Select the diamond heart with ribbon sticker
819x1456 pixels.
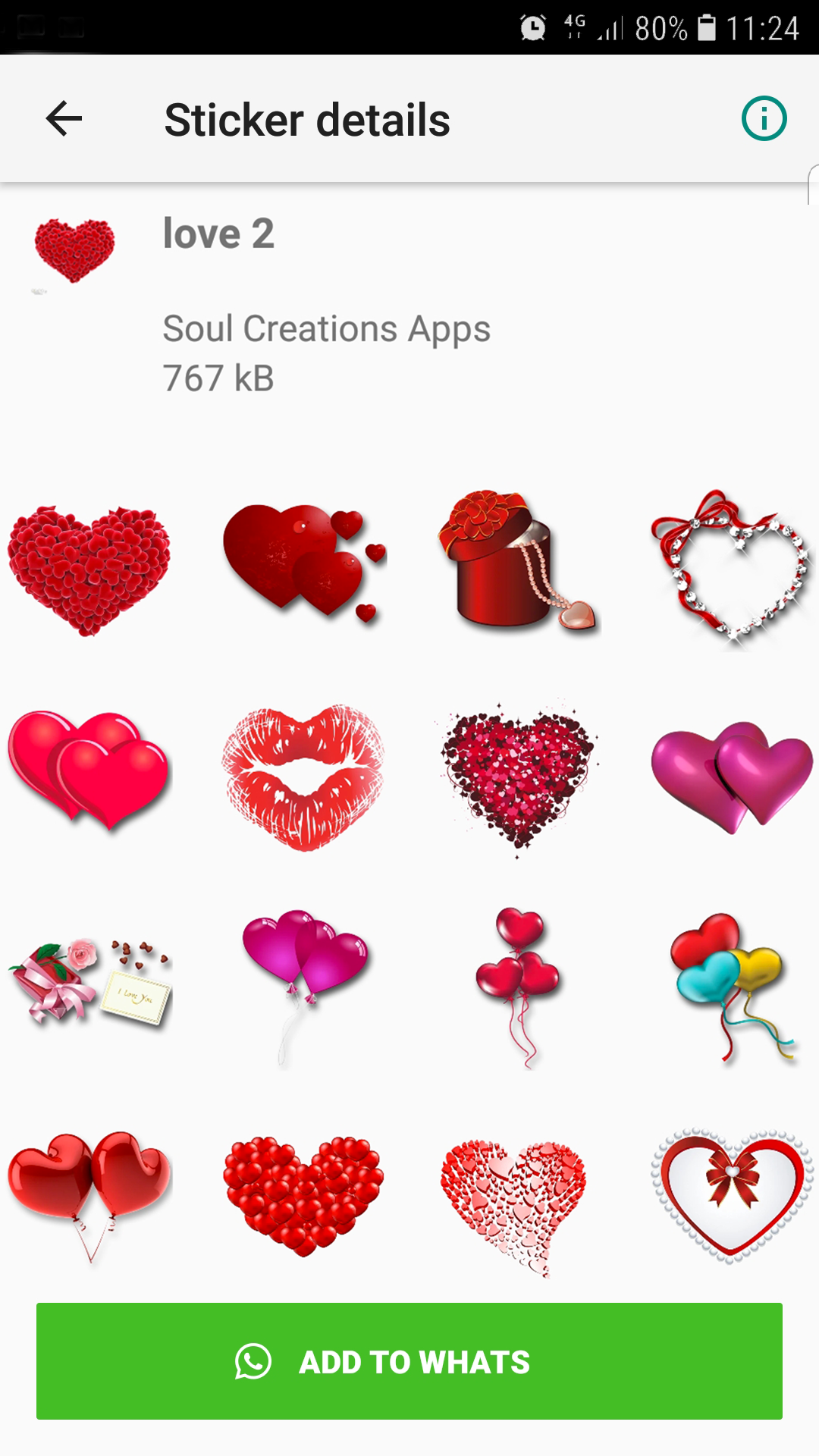[x=730, y=569]
